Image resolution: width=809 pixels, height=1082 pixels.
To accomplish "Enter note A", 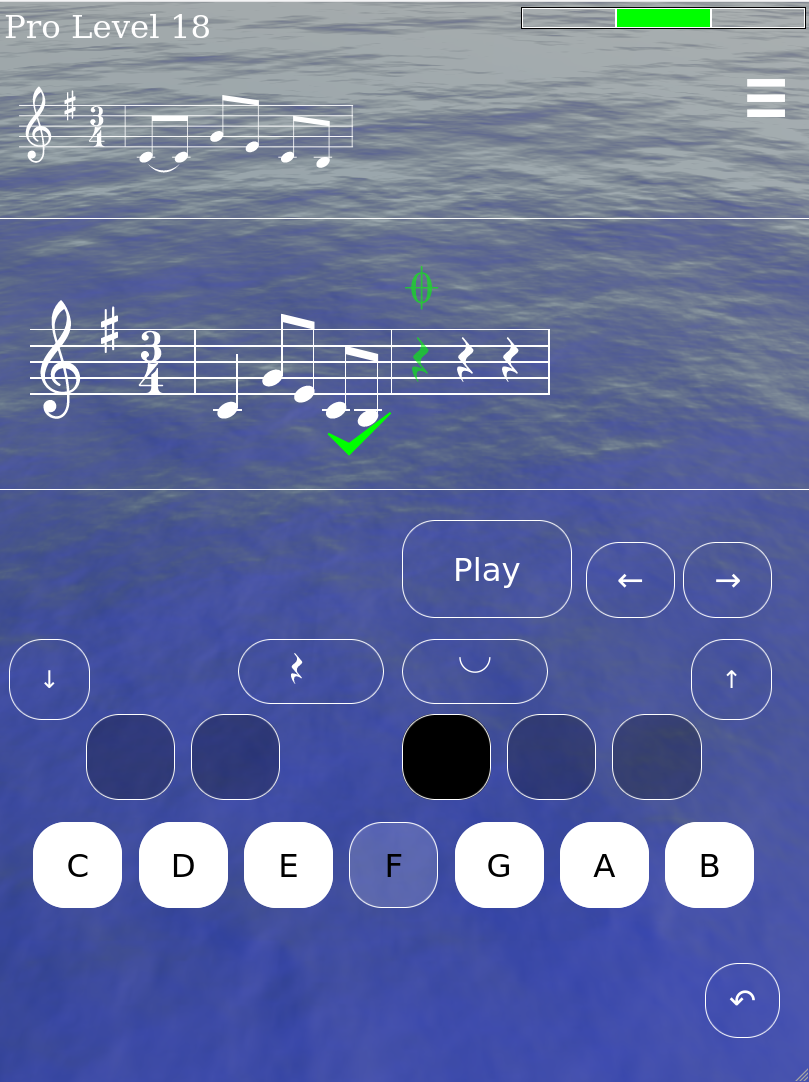I will (x=604, y=865).
